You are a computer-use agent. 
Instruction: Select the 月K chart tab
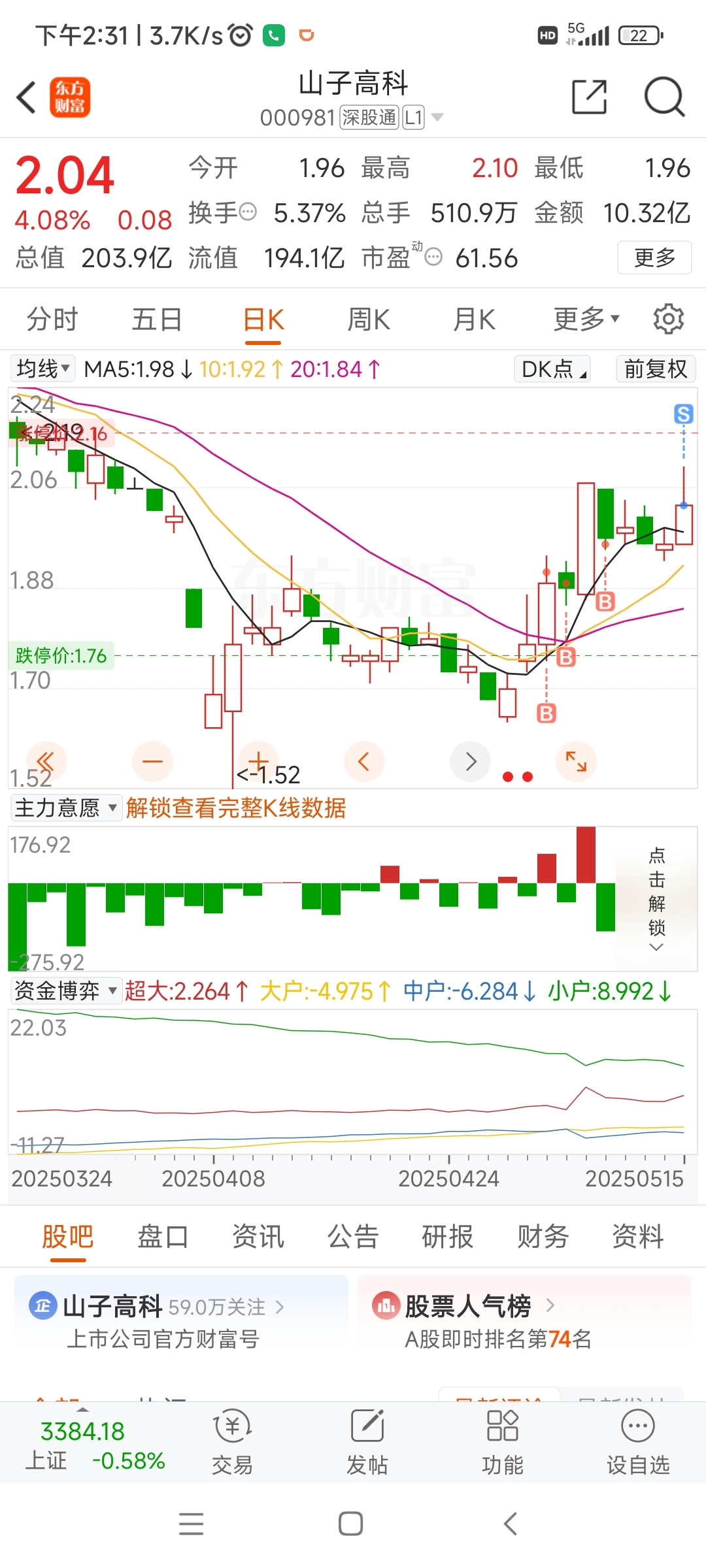pos(475,319)
